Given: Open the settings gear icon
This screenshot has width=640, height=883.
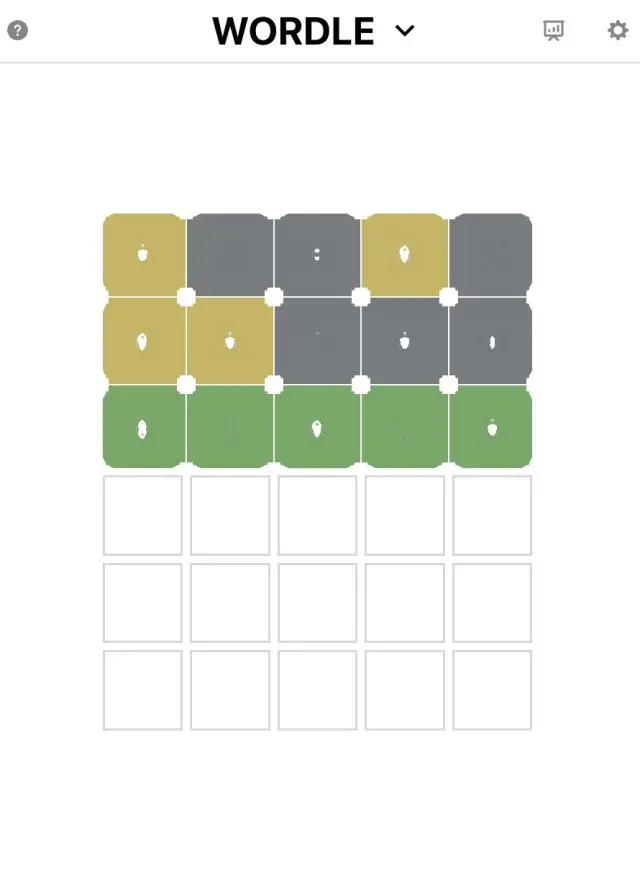Looking at the screenshot, I should pos(618,30).
